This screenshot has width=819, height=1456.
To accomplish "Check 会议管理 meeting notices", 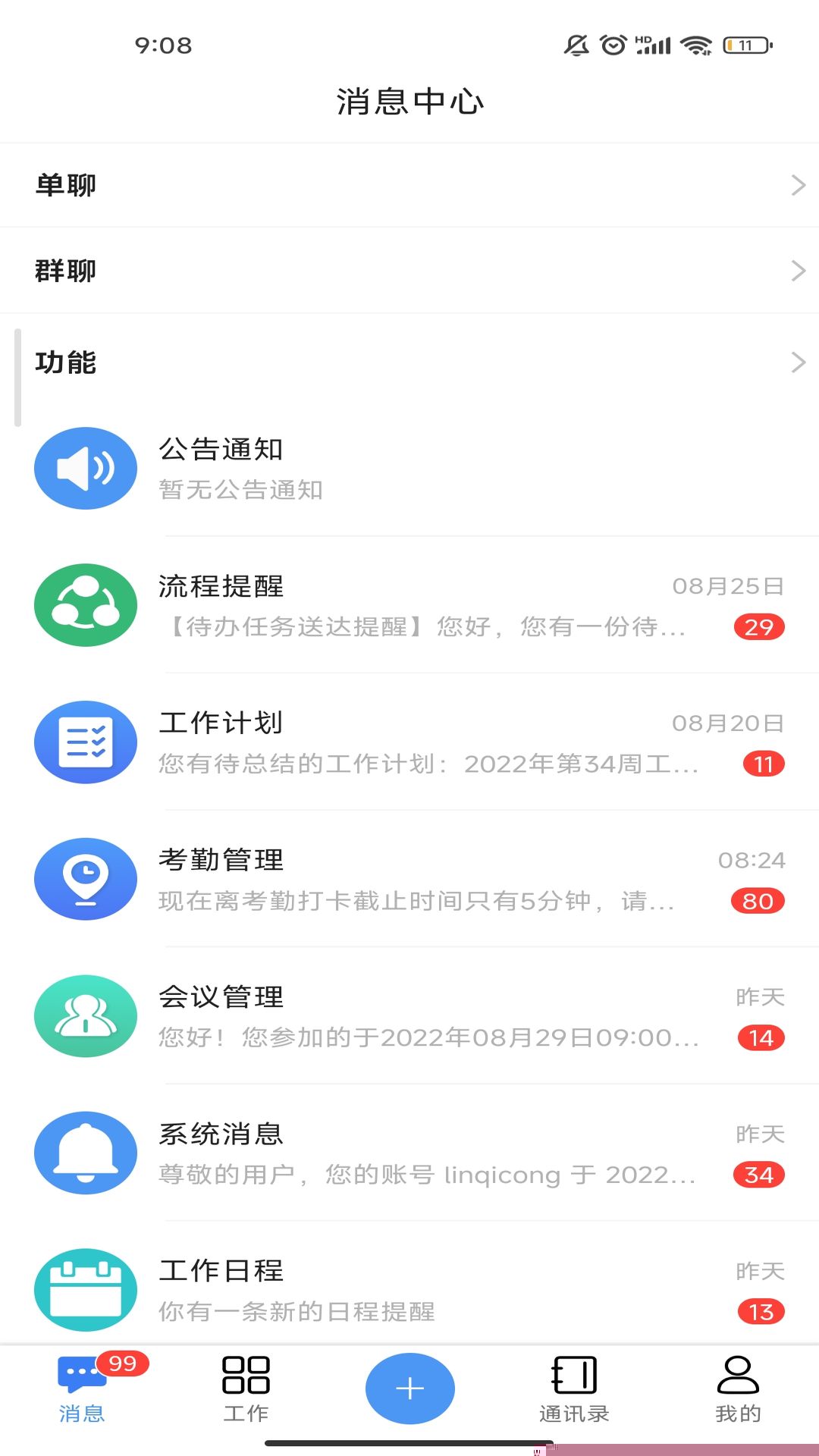I will click(409, 1016).
